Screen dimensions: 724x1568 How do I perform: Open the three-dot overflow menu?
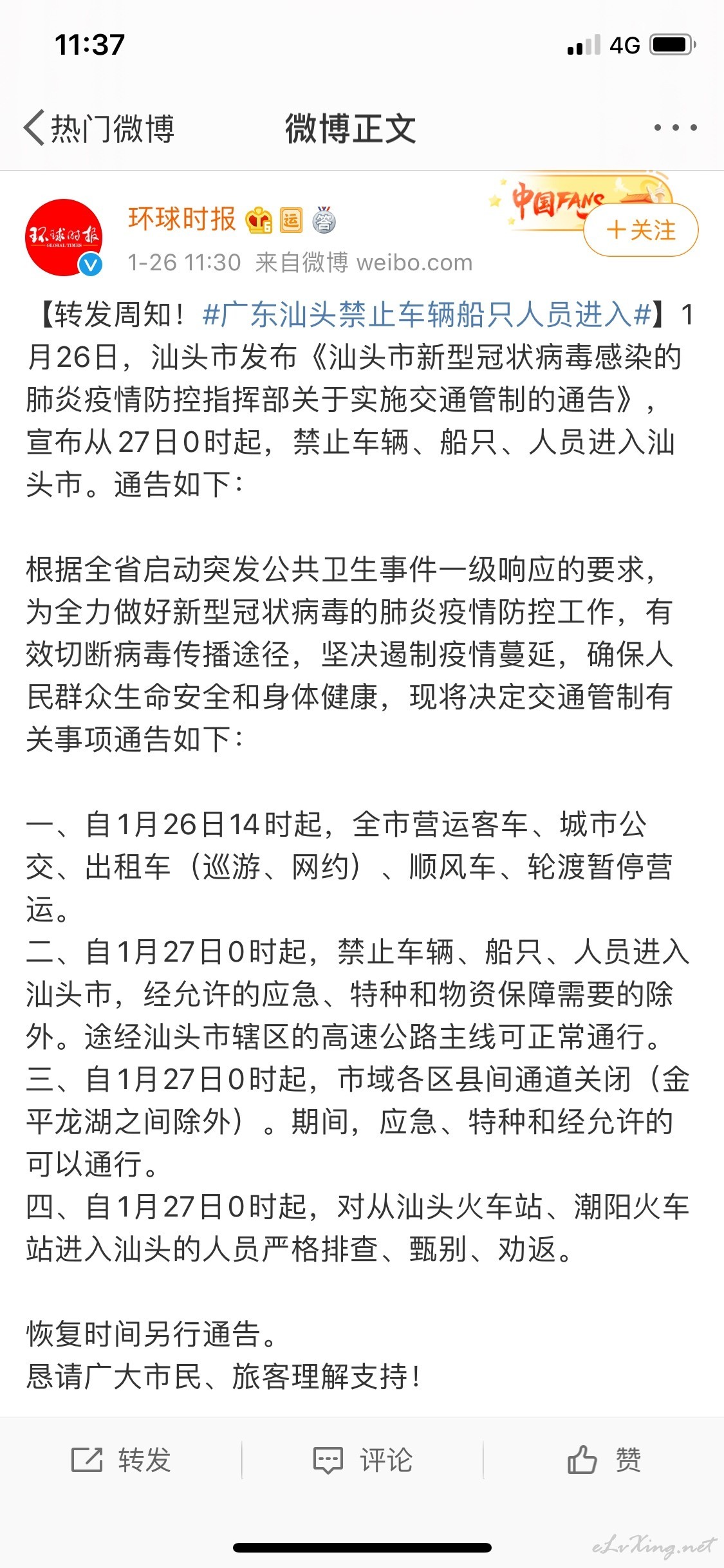click(x=675, y=127)
